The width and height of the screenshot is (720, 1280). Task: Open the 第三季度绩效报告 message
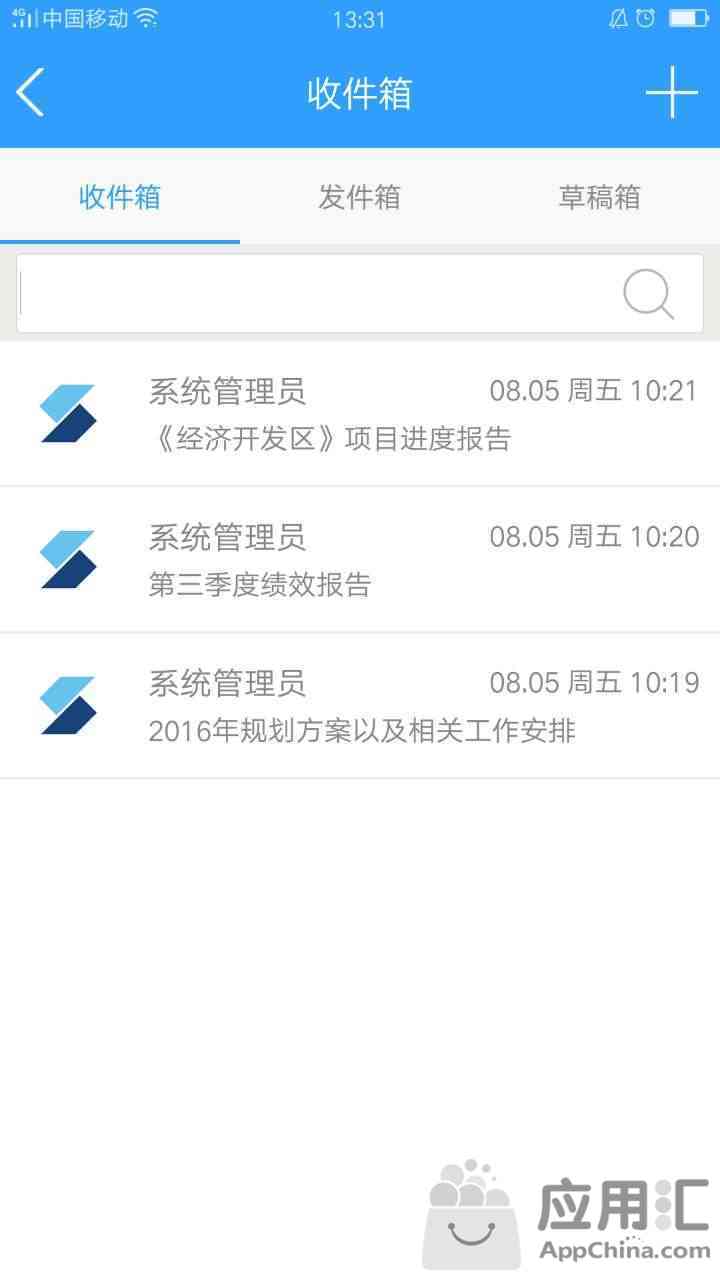(360, 560)
